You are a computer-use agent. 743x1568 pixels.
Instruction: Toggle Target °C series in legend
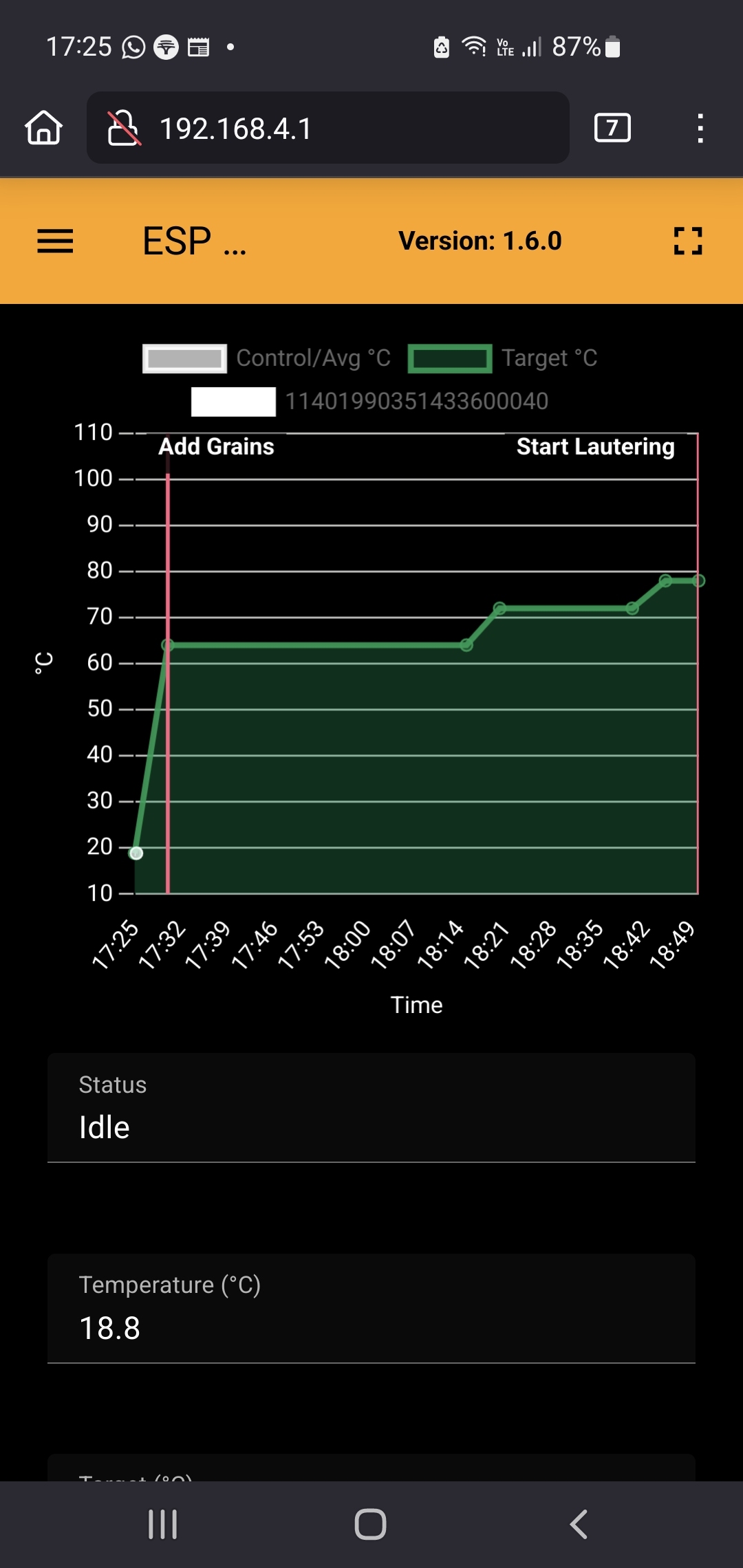503,358
